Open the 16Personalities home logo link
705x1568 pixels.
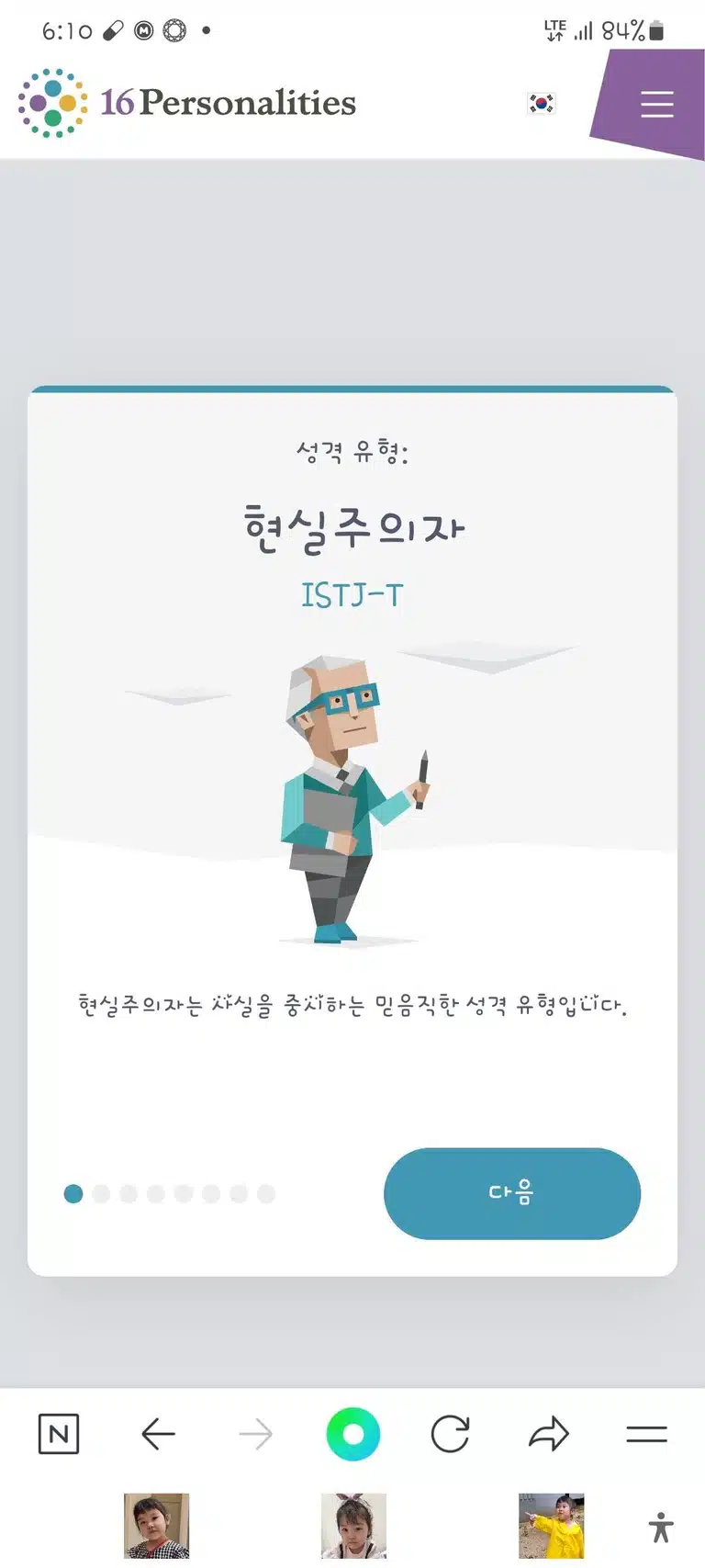coord(187,103)
